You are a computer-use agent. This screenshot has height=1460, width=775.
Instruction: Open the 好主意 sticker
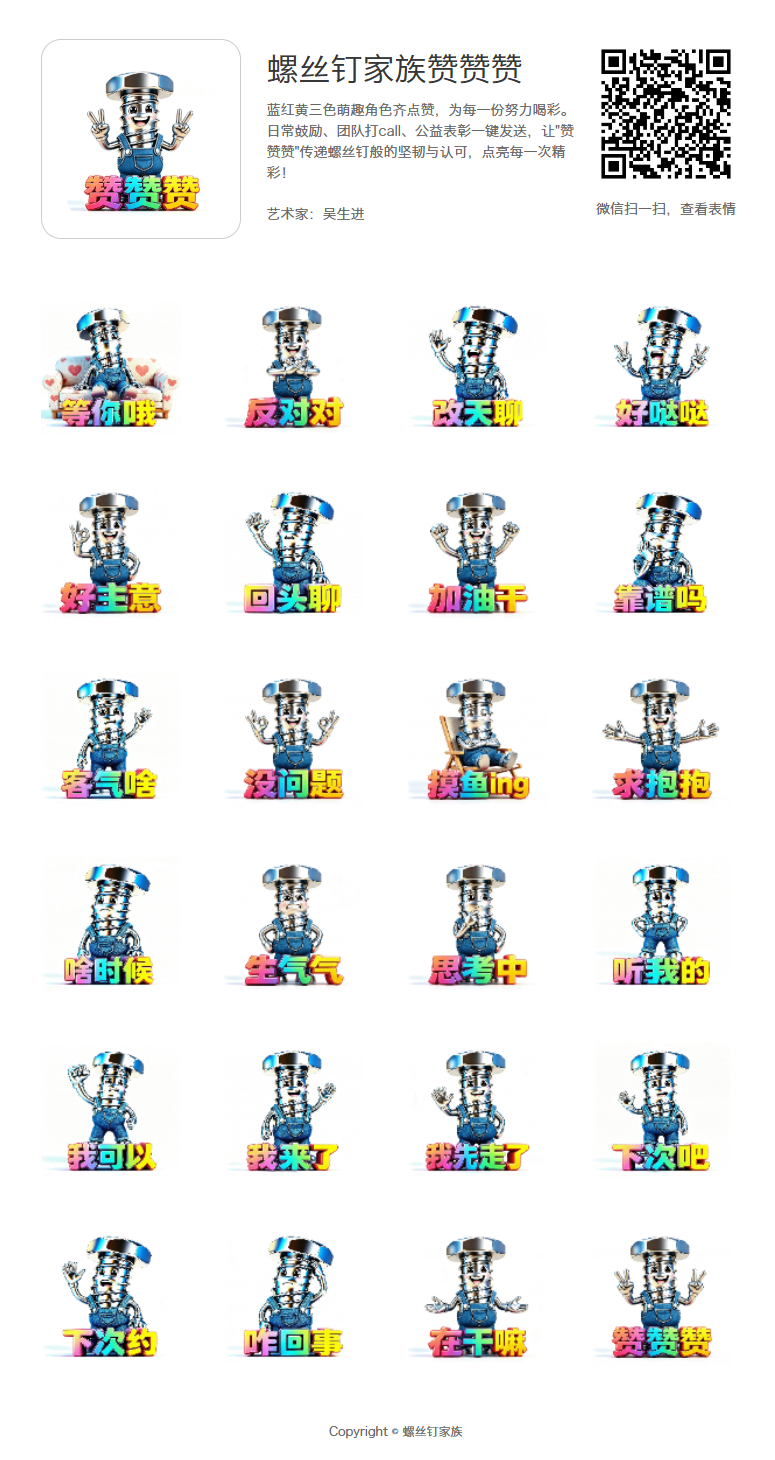point(110,554)
